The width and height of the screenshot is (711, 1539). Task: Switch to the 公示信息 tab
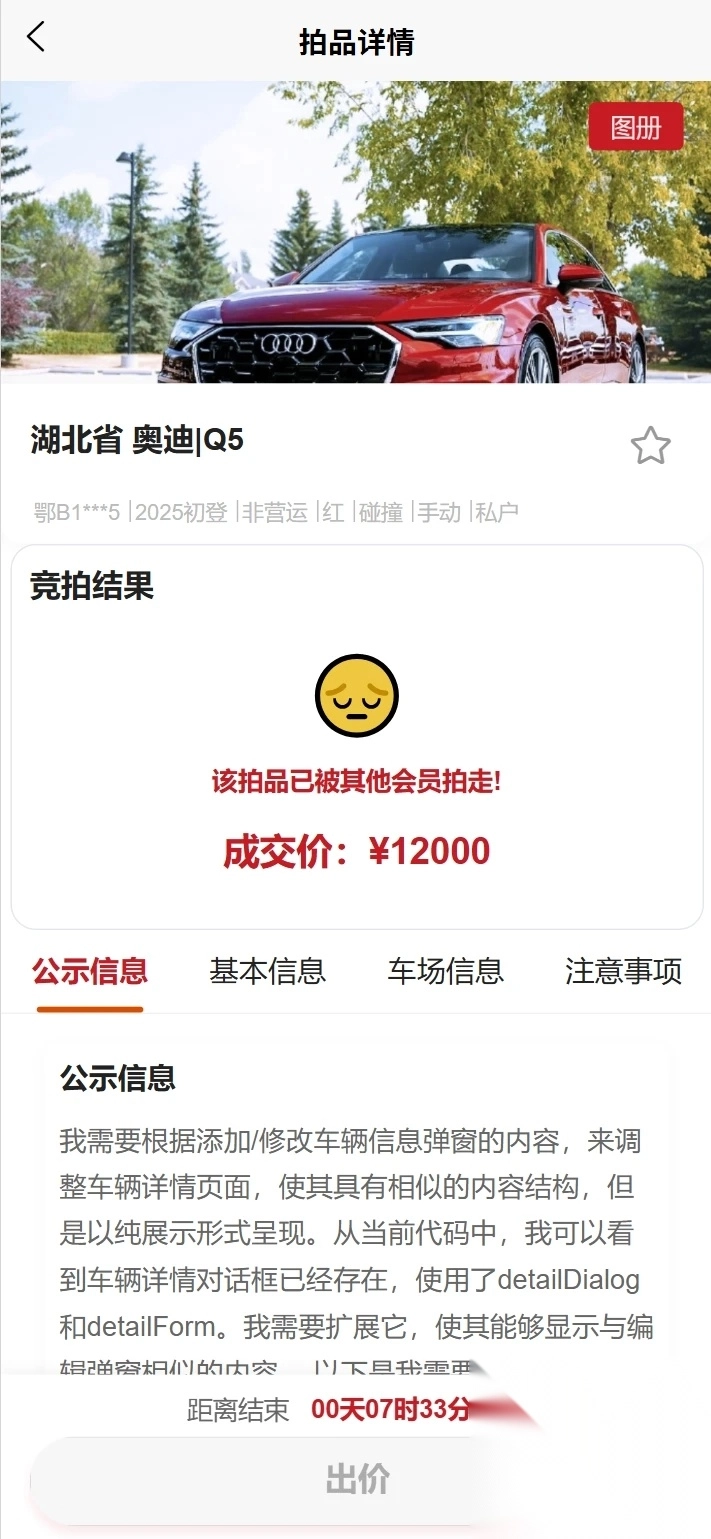(x=90, y=971)
